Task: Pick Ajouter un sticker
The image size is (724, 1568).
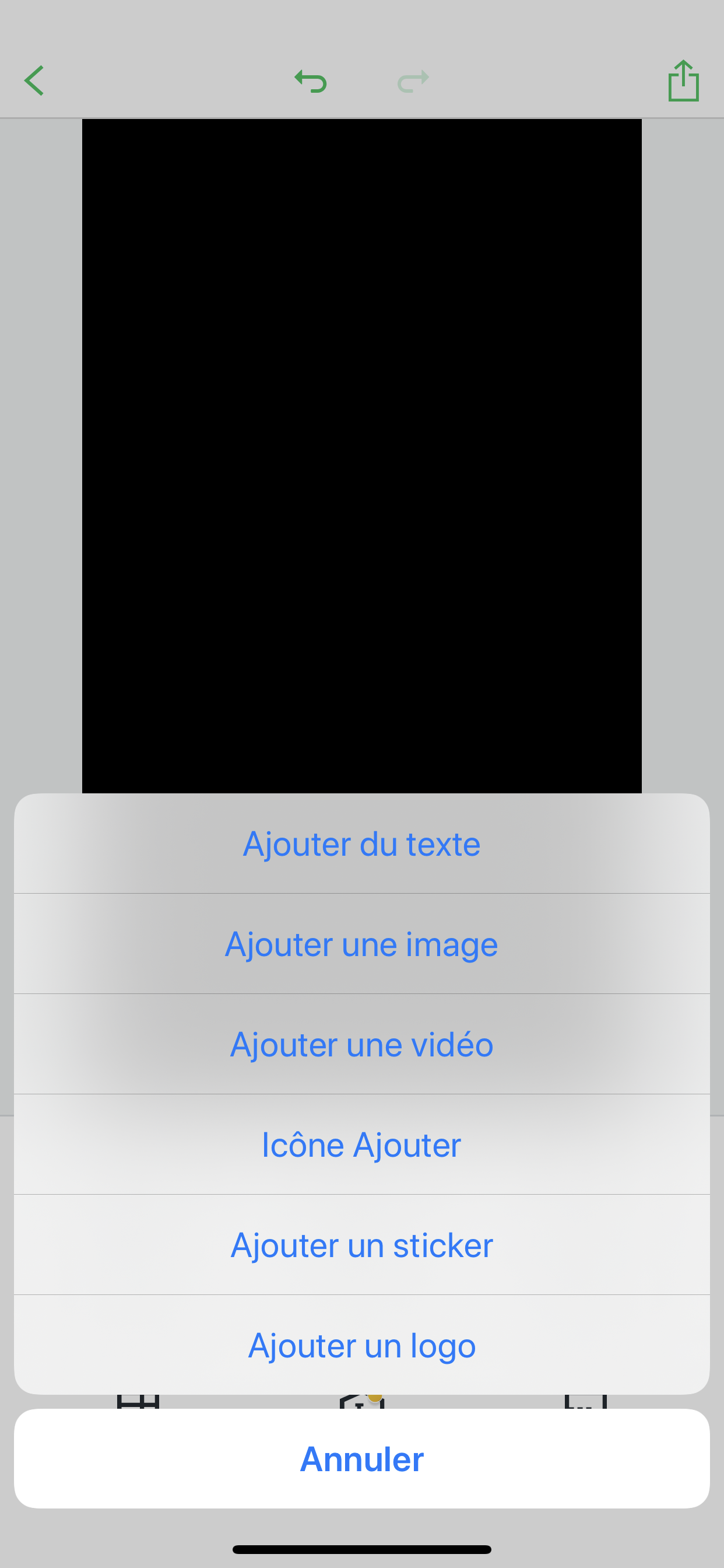Action: 361,1245
